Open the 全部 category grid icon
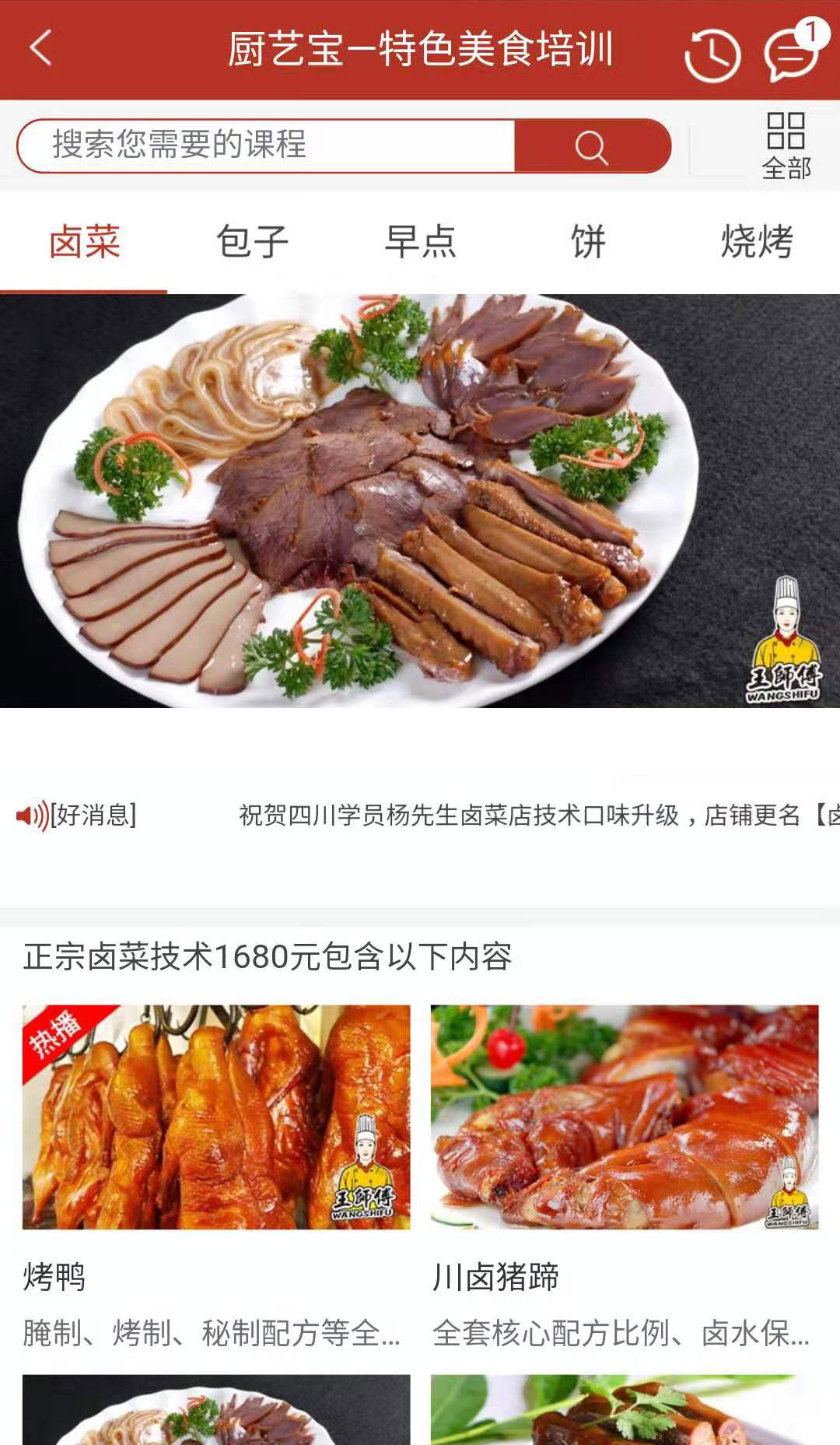This screenshot has width=840, height=1445. [786, 144]
